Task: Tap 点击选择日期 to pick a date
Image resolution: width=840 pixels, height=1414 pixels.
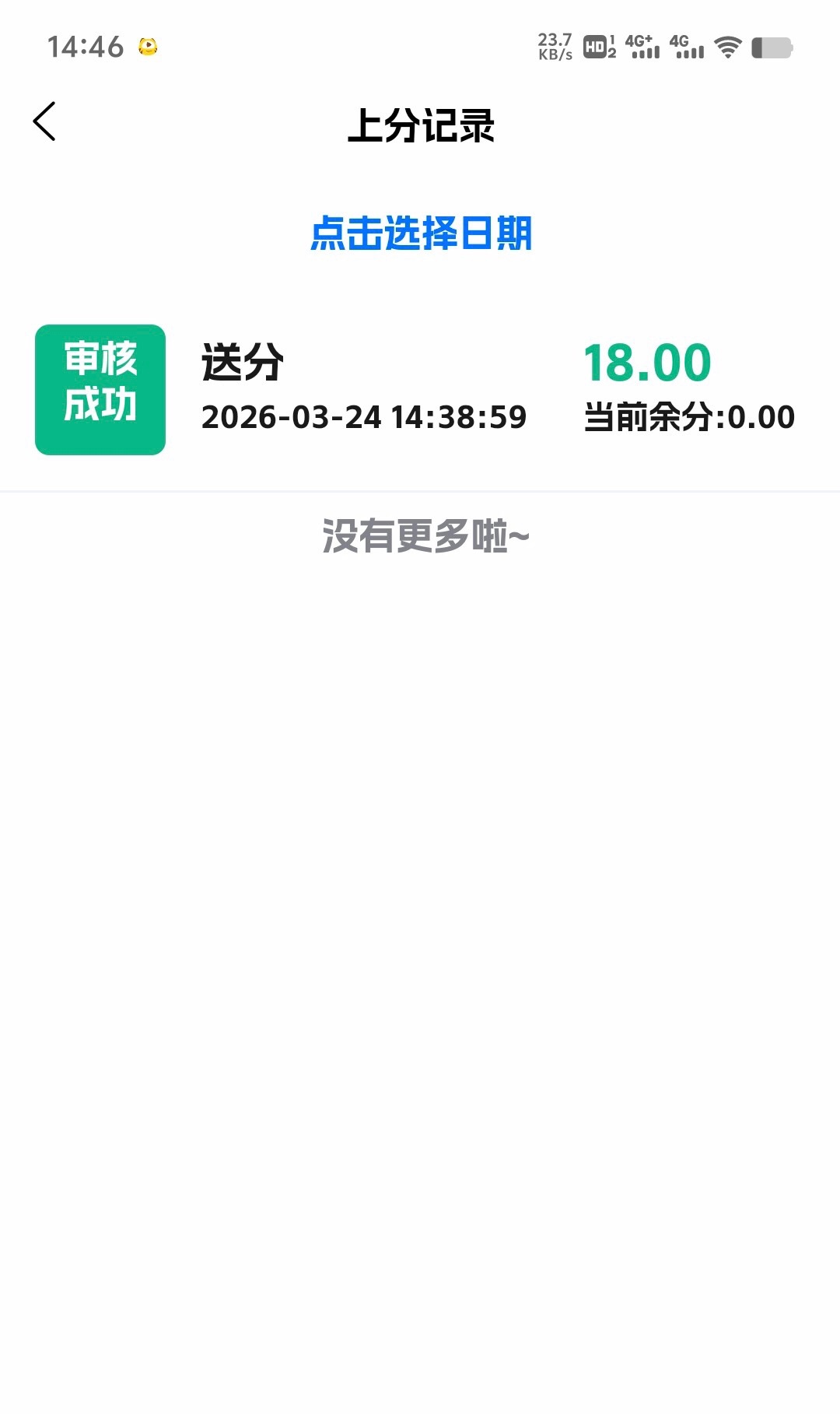Action: pos(421,233)
